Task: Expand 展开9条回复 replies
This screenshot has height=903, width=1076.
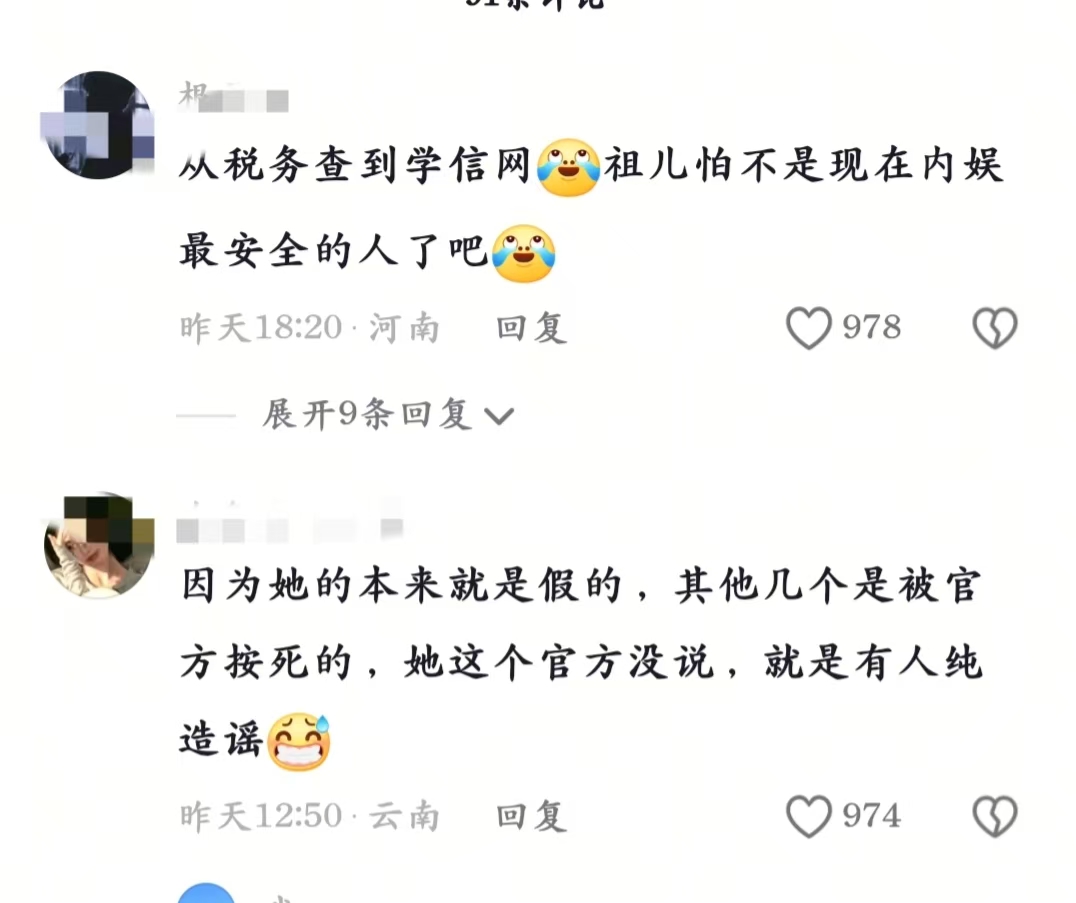Action: [387, 414]
